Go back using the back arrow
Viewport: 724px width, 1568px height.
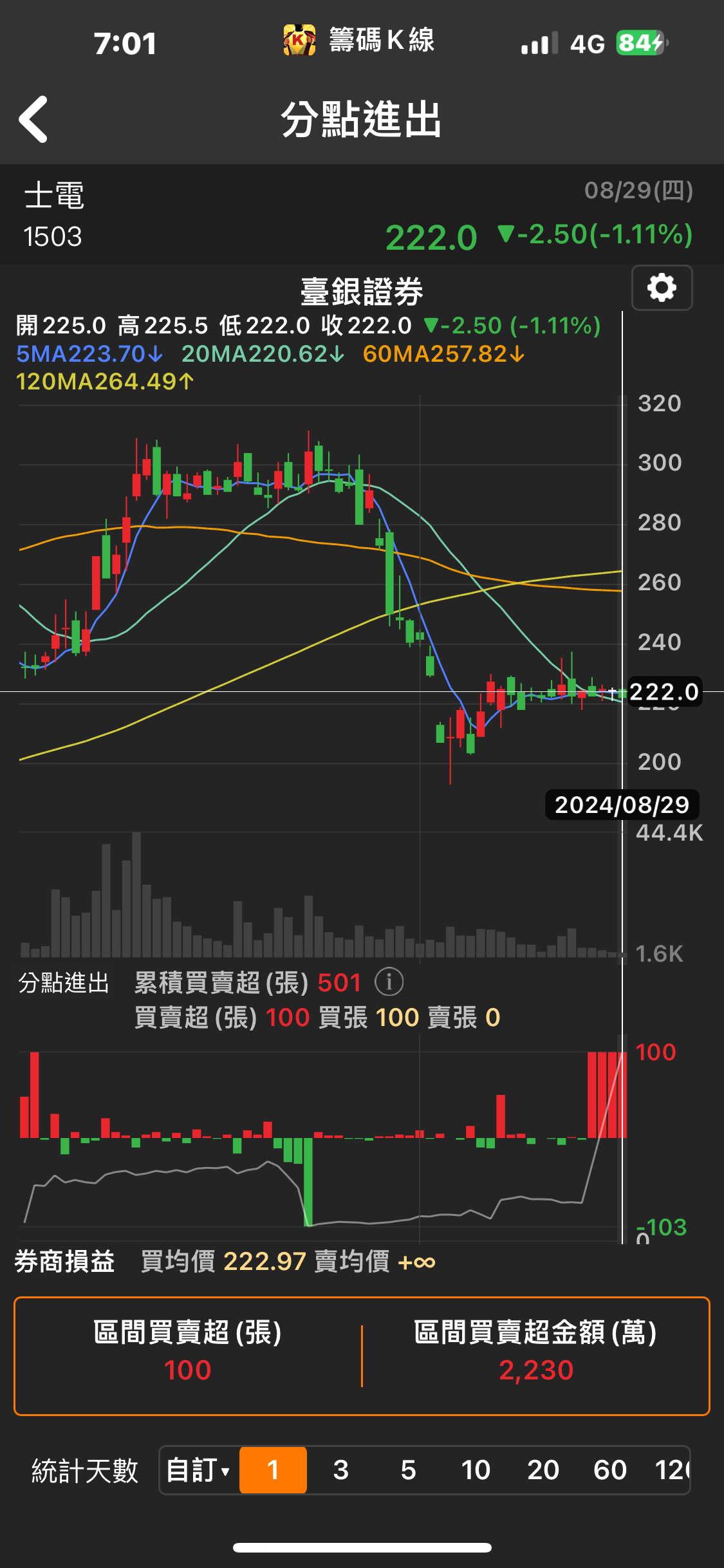pyautogui.click(x=33, y=120)
